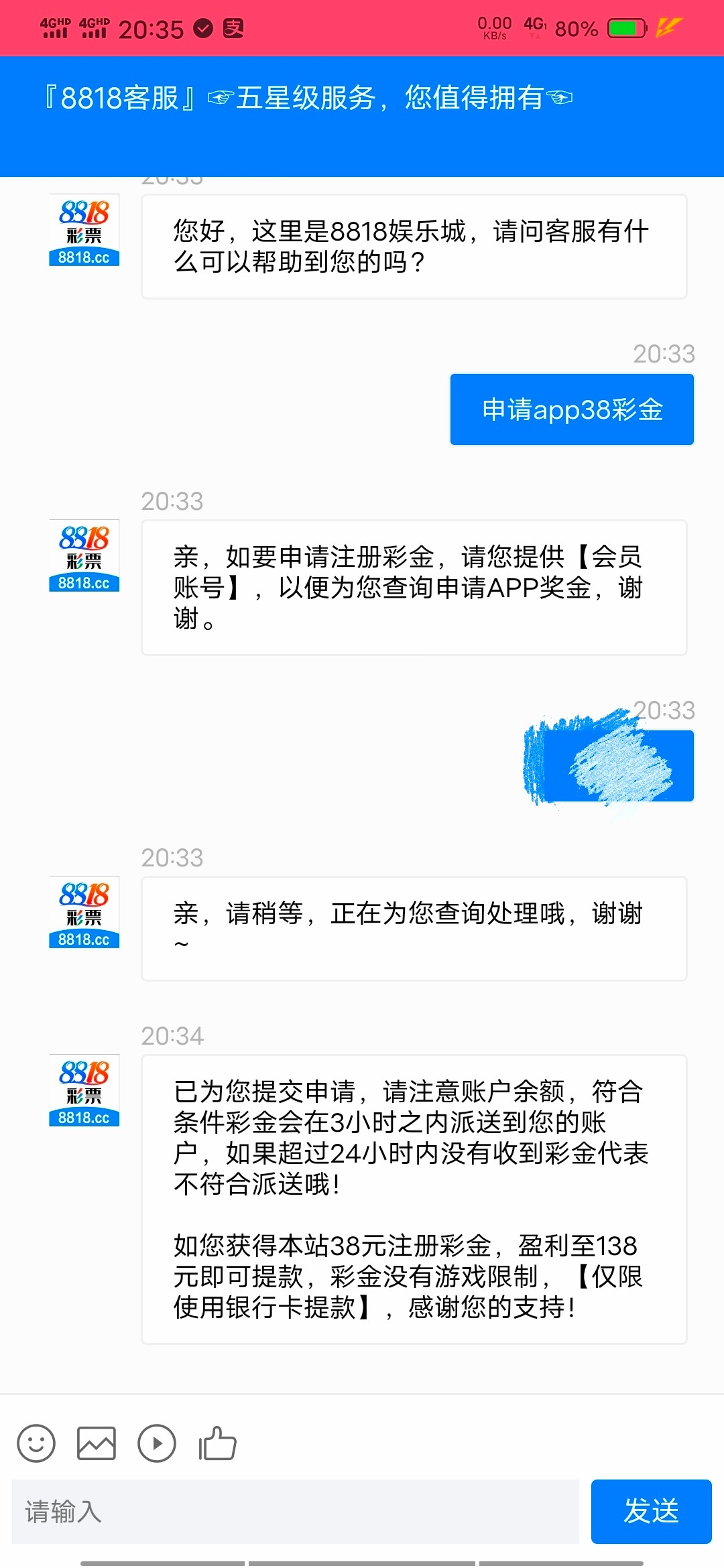Rate the service with thumbs-up icon
The image size is (724, 1568).
[218, 1443]
